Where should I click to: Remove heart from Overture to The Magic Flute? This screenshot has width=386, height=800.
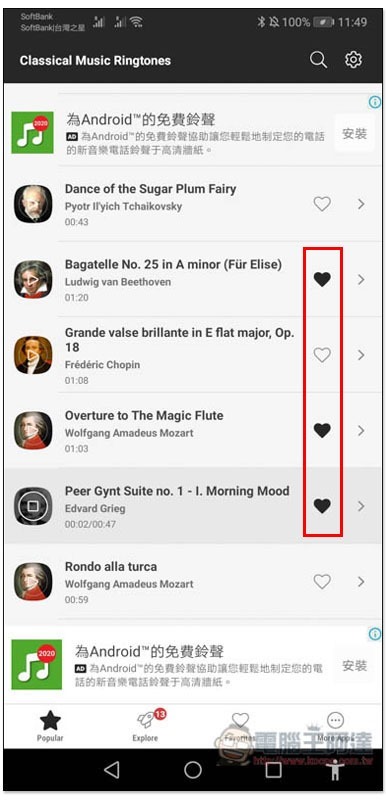pos(322,431)
